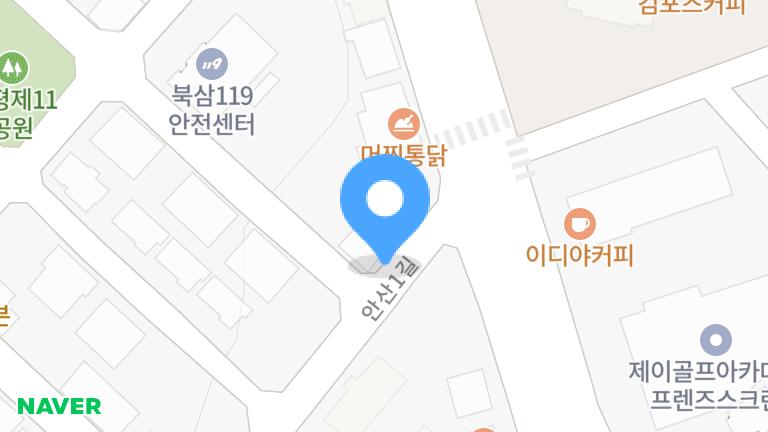Open the 북삼119 안전센터 marker

click(212, 65)
